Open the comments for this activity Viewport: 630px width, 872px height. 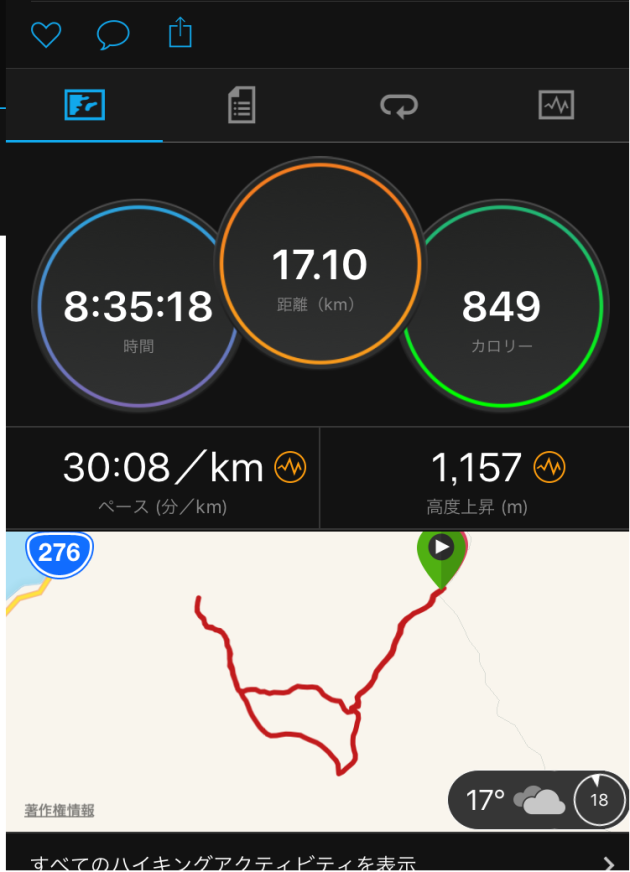tap(112, 35)
